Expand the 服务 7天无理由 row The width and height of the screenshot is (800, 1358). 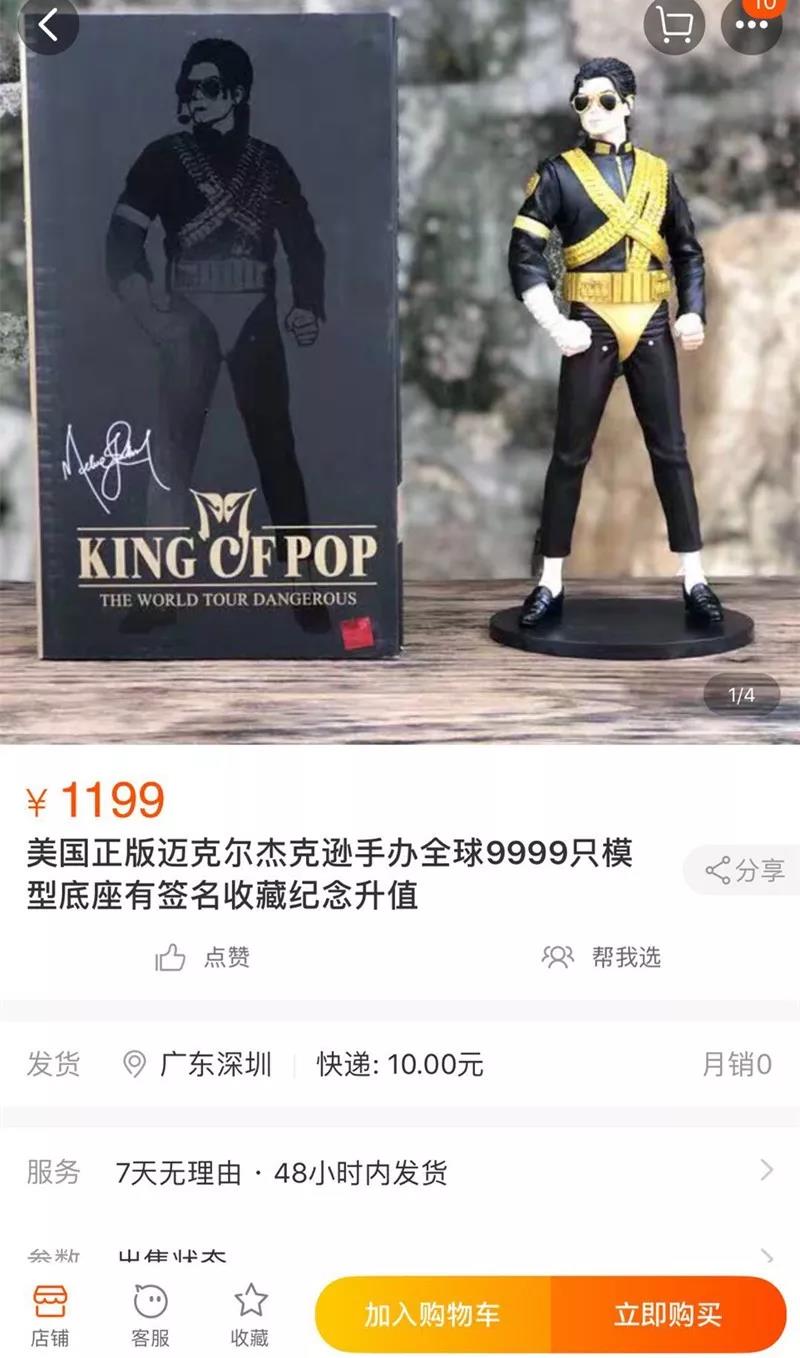tap(400, 1172)
